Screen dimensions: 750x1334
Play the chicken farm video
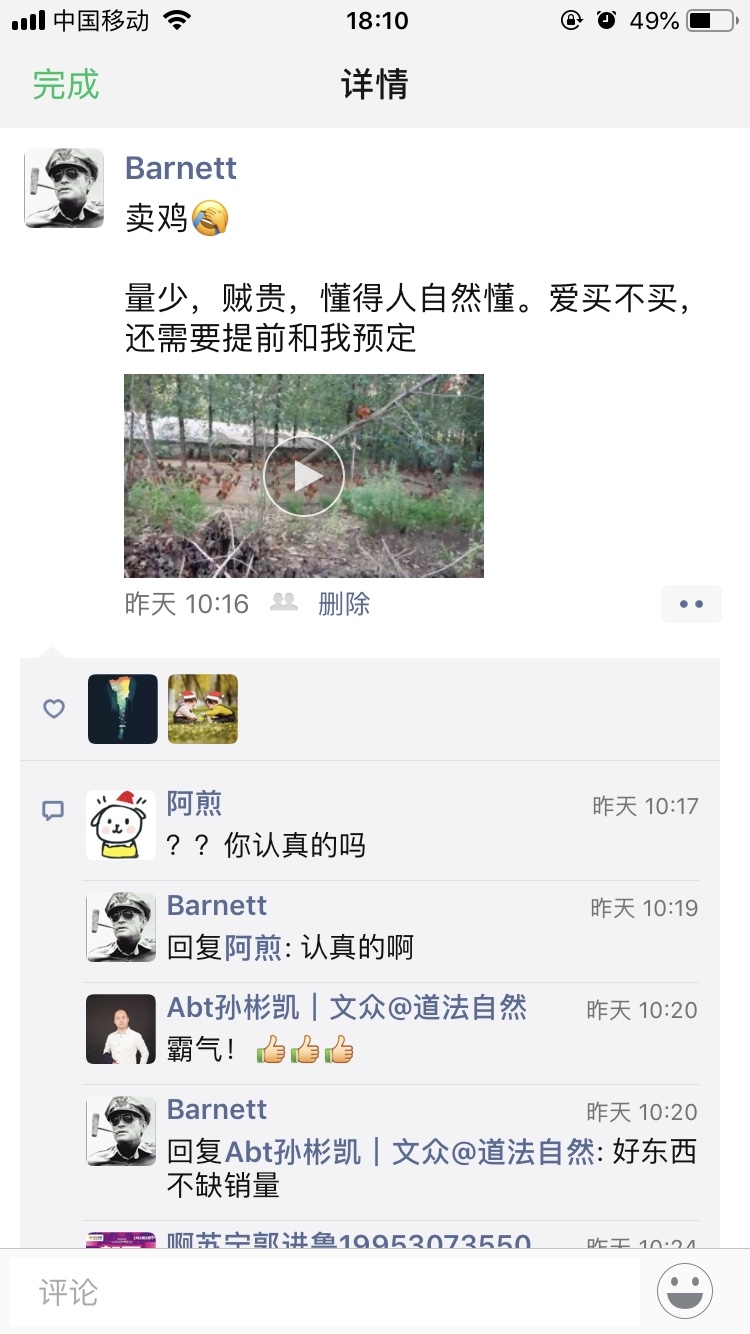coord(303,476)
